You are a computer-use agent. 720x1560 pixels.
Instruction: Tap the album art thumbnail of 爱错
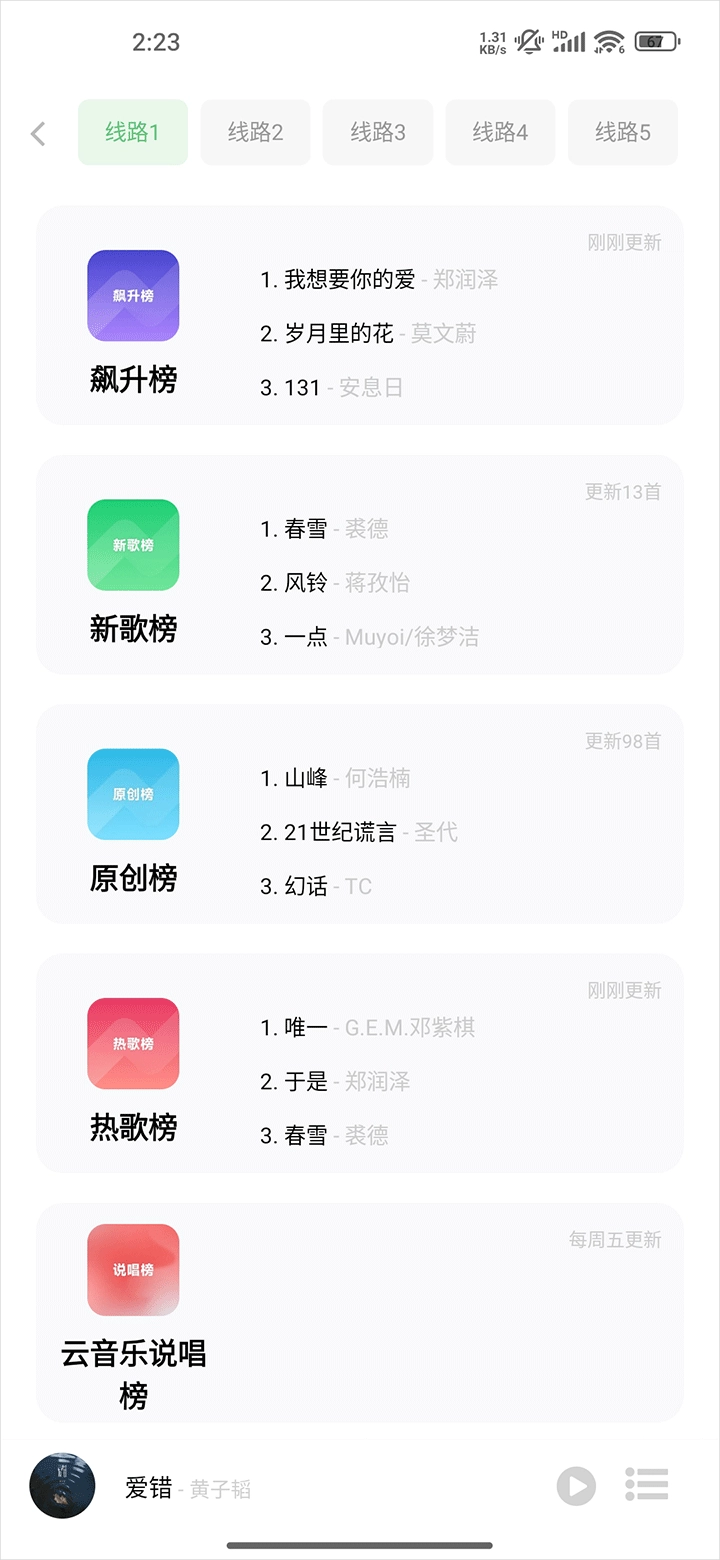click(x=62, y=1486)
